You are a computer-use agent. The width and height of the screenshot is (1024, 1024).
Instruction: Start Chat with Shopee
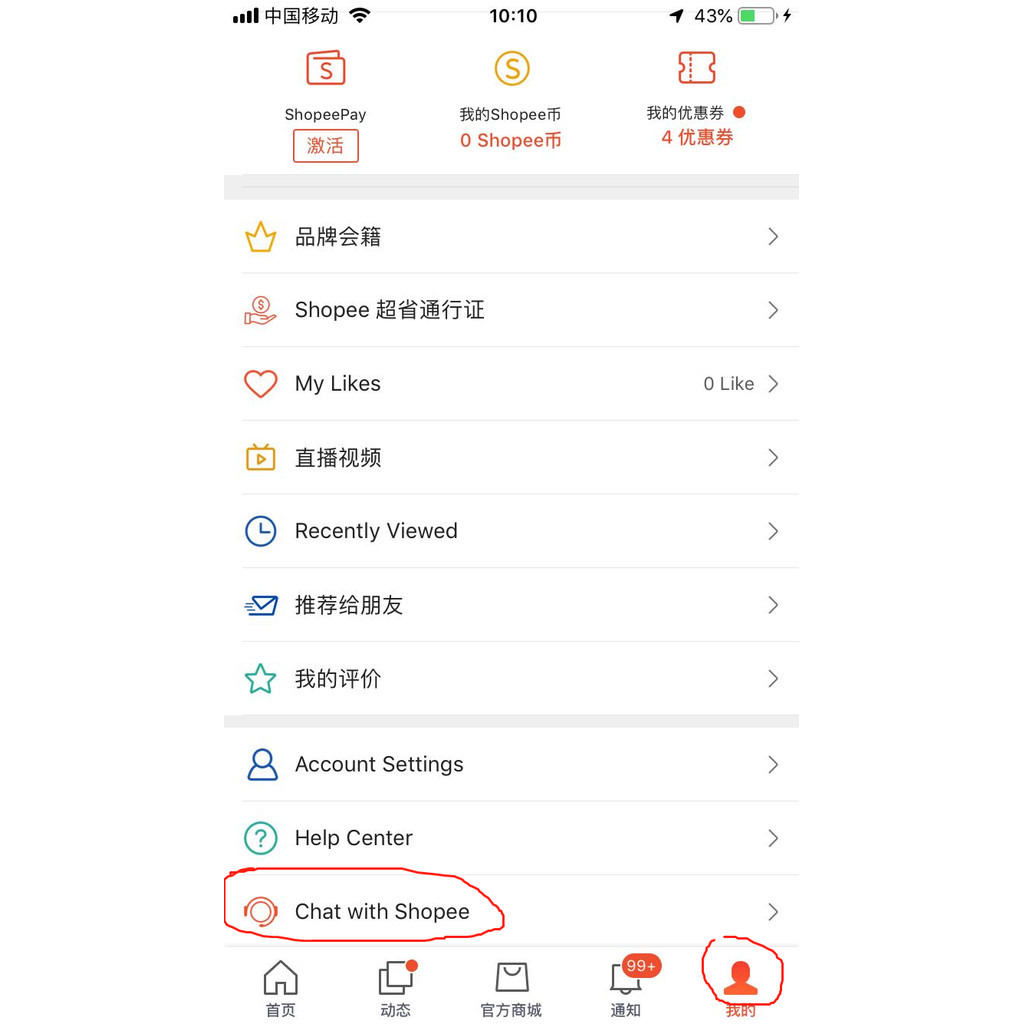(x=511, y=912)
